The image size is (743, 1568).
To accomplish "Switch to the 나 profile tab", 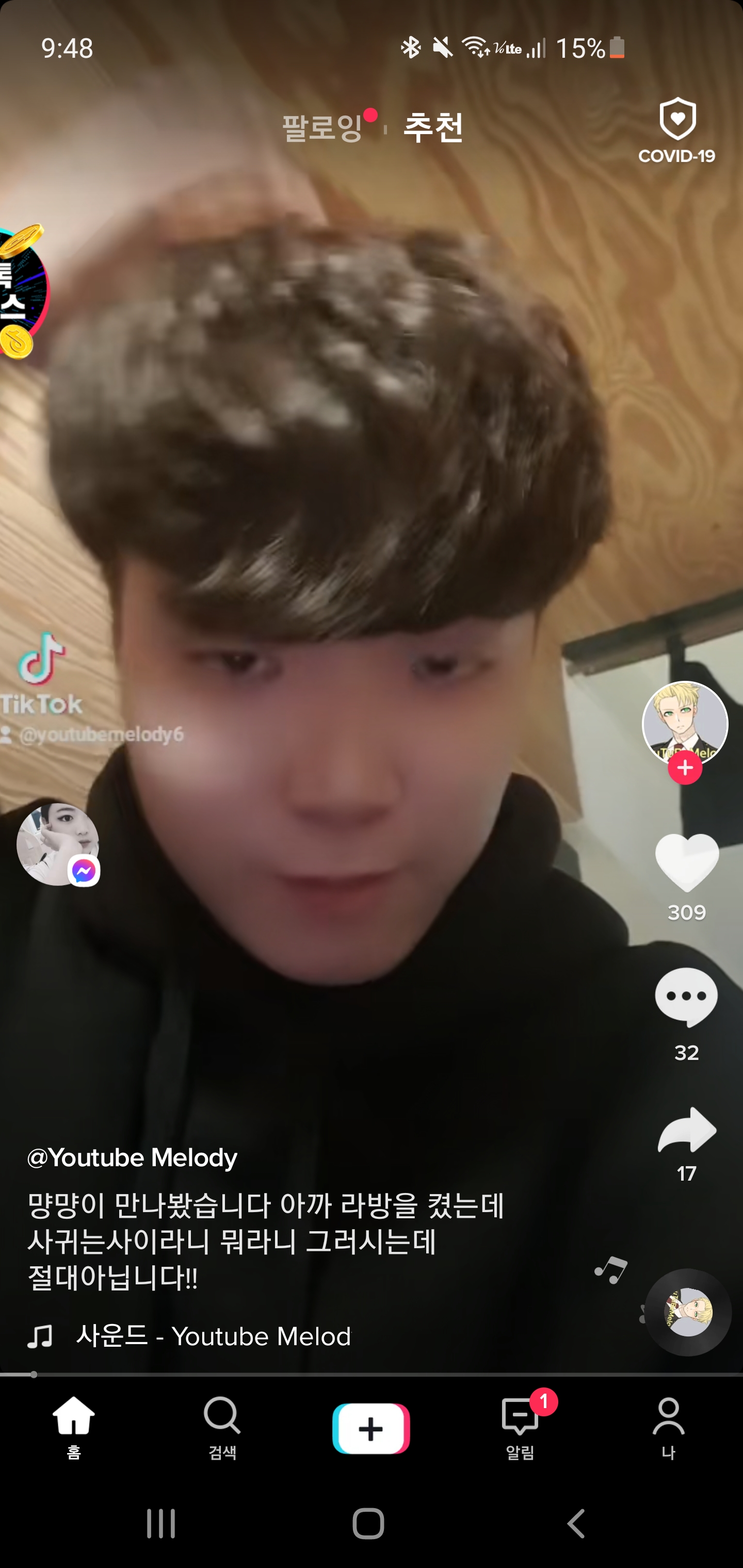I will coord(668,1427).
